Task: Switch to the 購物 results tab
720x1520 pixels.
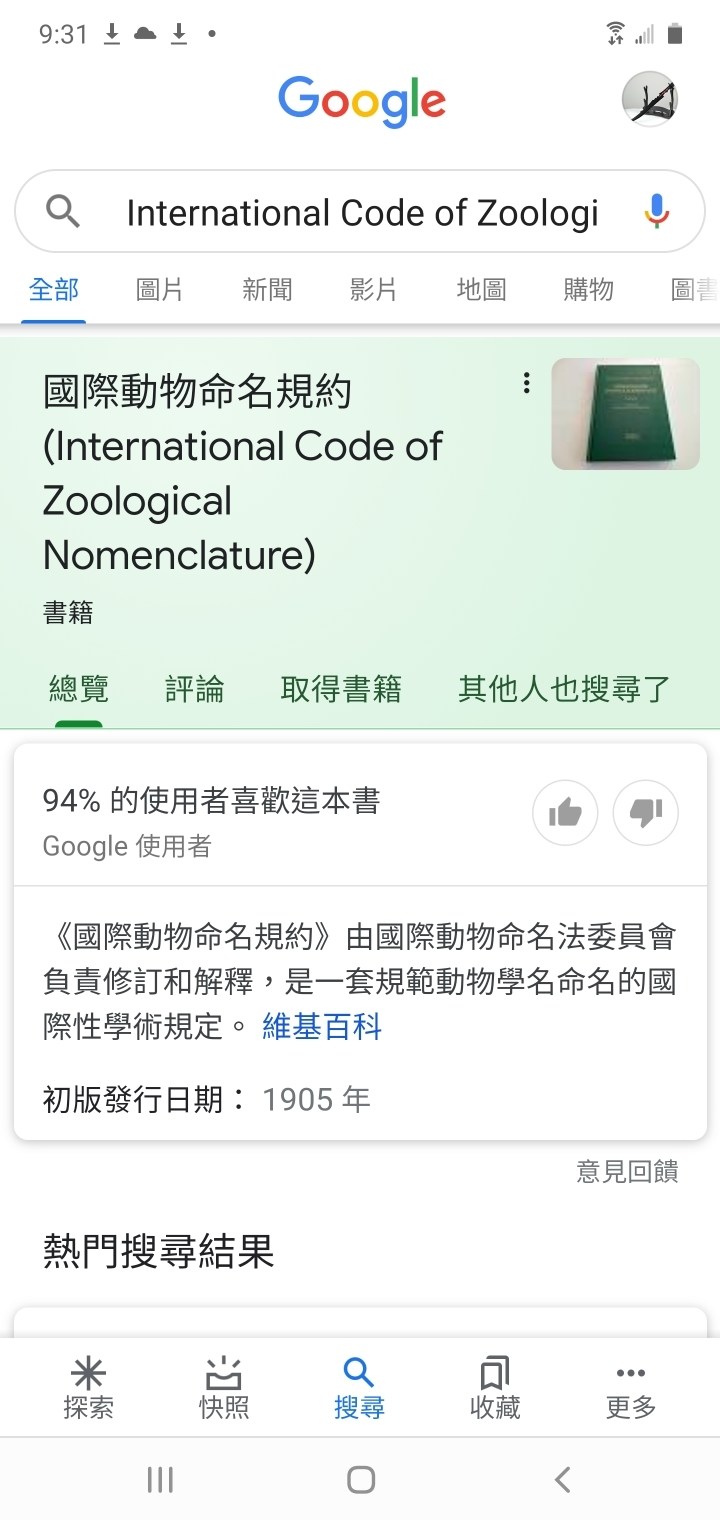Action: click(x=588, y=290)
